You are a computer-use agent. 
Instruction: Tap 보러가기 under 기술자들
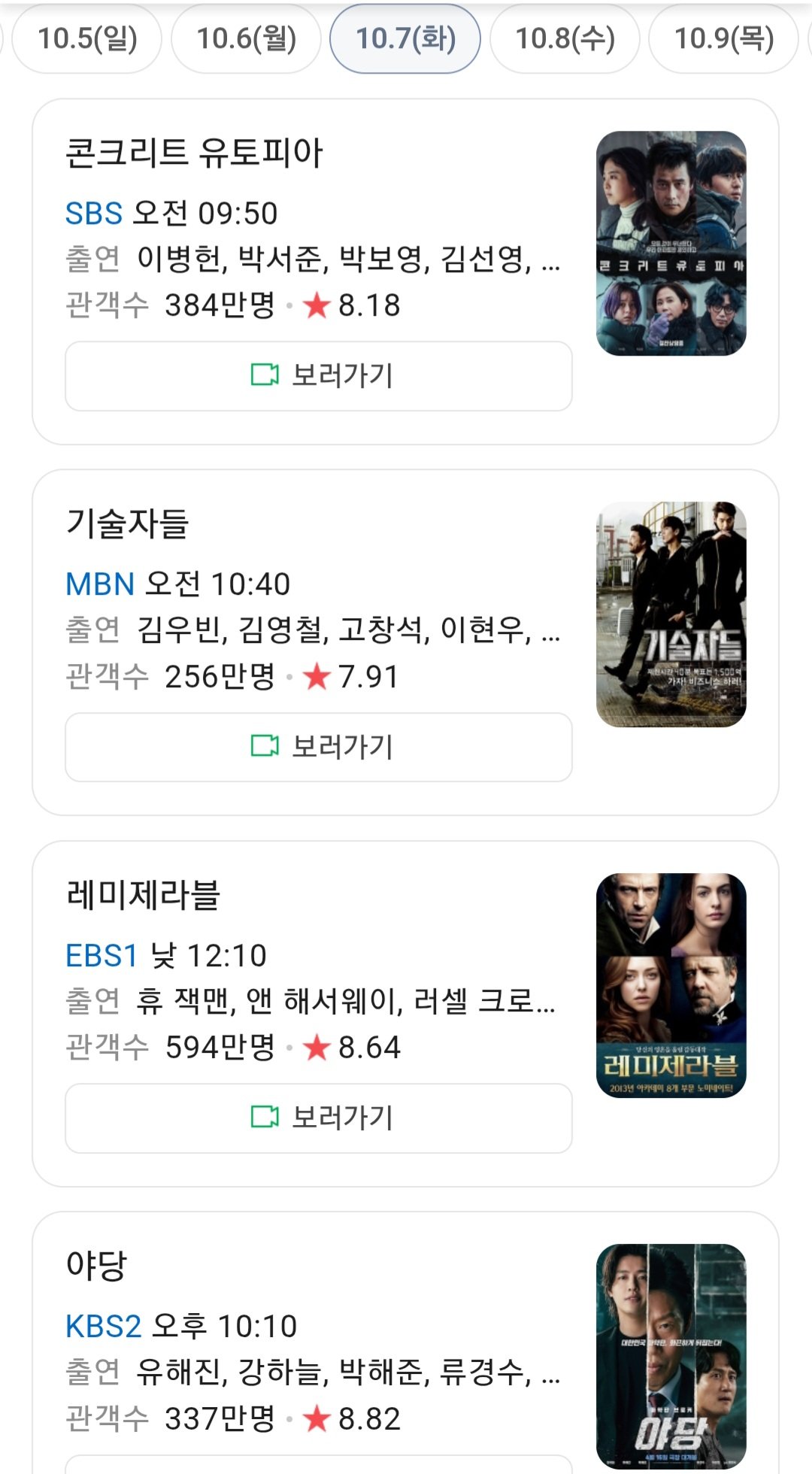click(x=319, y=747)
